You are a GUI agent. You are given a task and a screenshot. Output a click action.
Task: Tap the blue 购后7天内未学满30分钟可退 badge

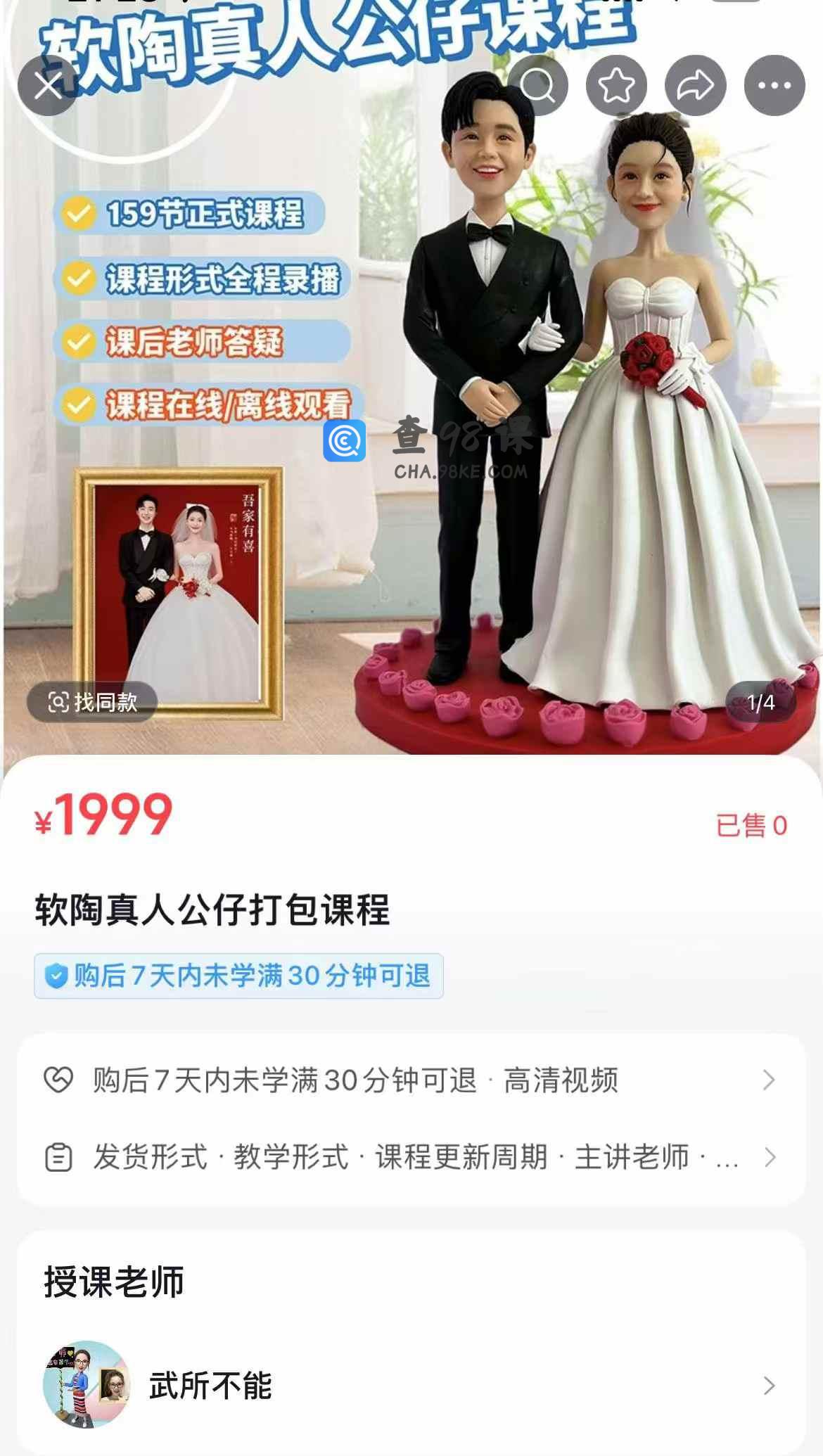pos(238,976)
